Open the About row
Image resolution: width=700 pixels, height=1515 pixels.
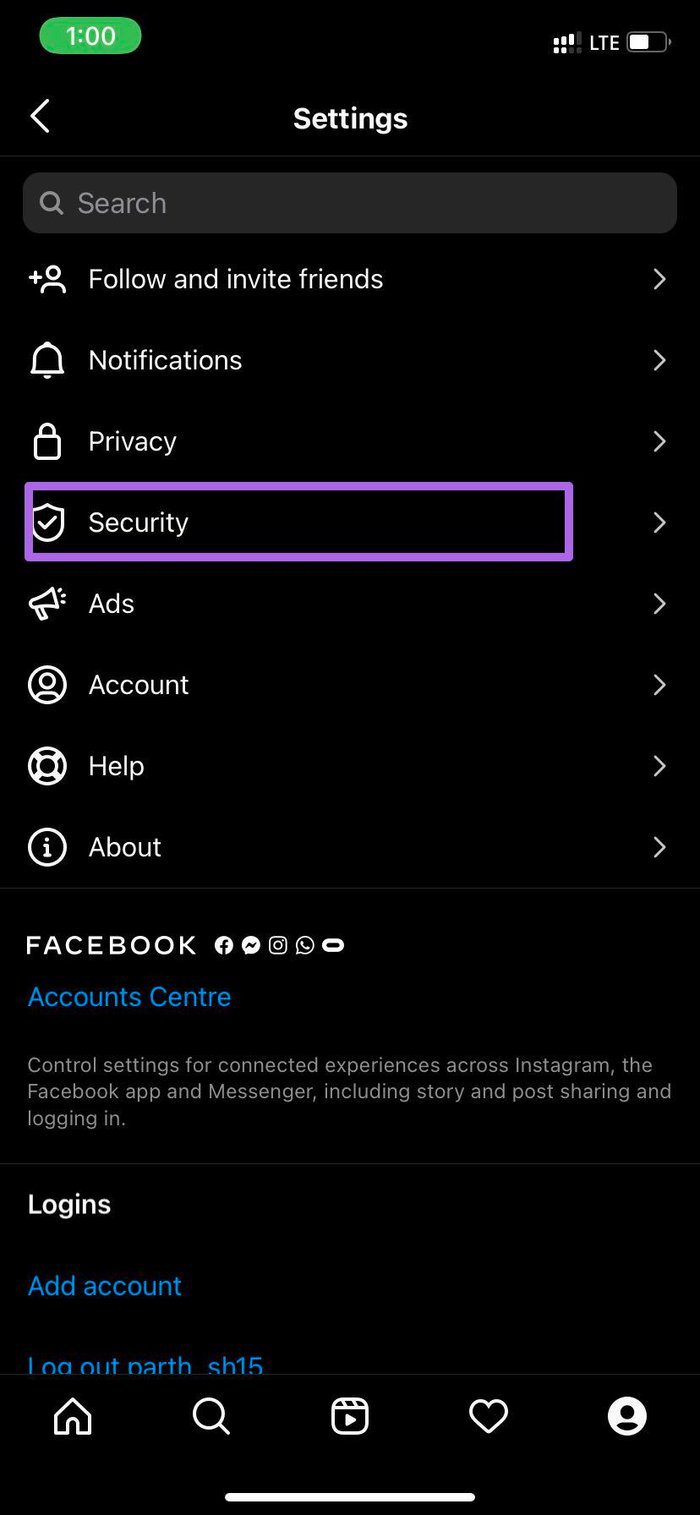pos(350,847)
